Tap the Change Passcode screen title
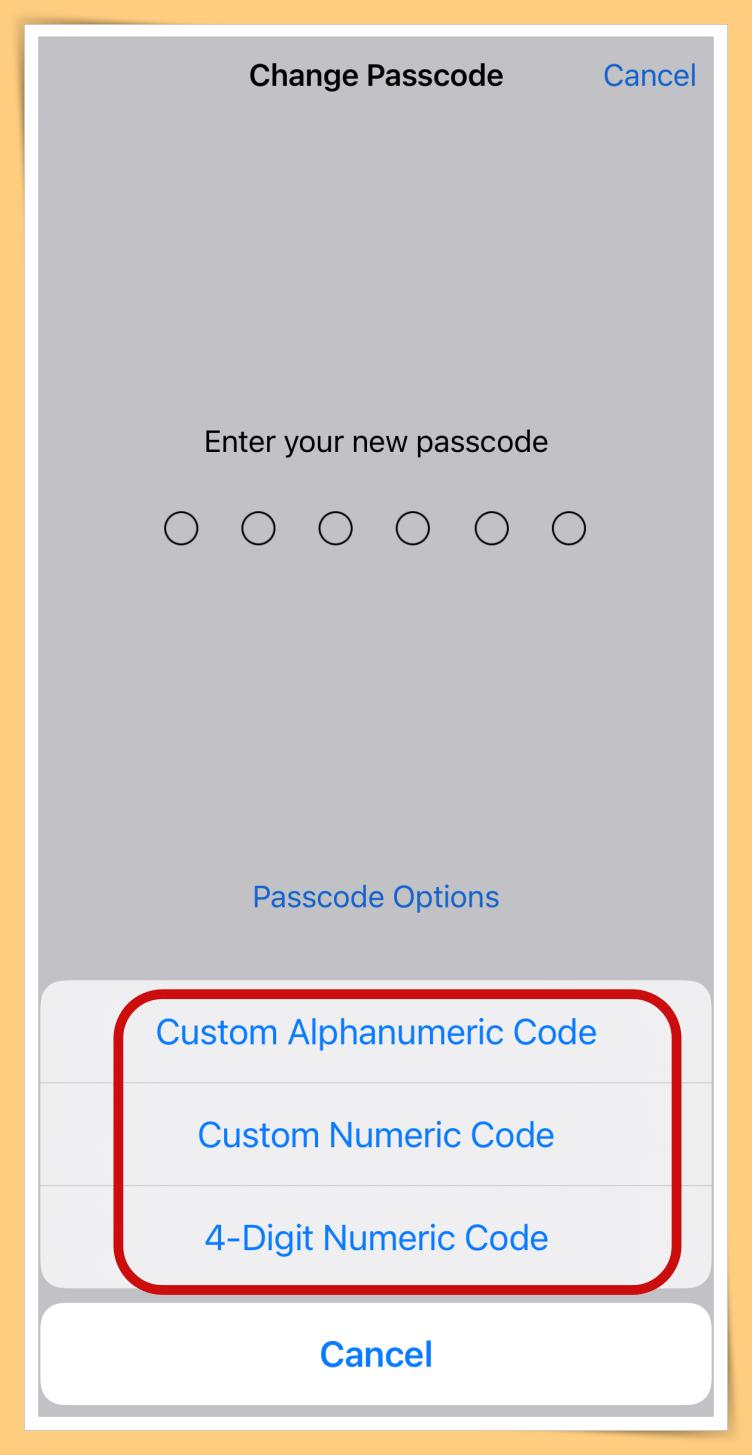 point(376,75)
